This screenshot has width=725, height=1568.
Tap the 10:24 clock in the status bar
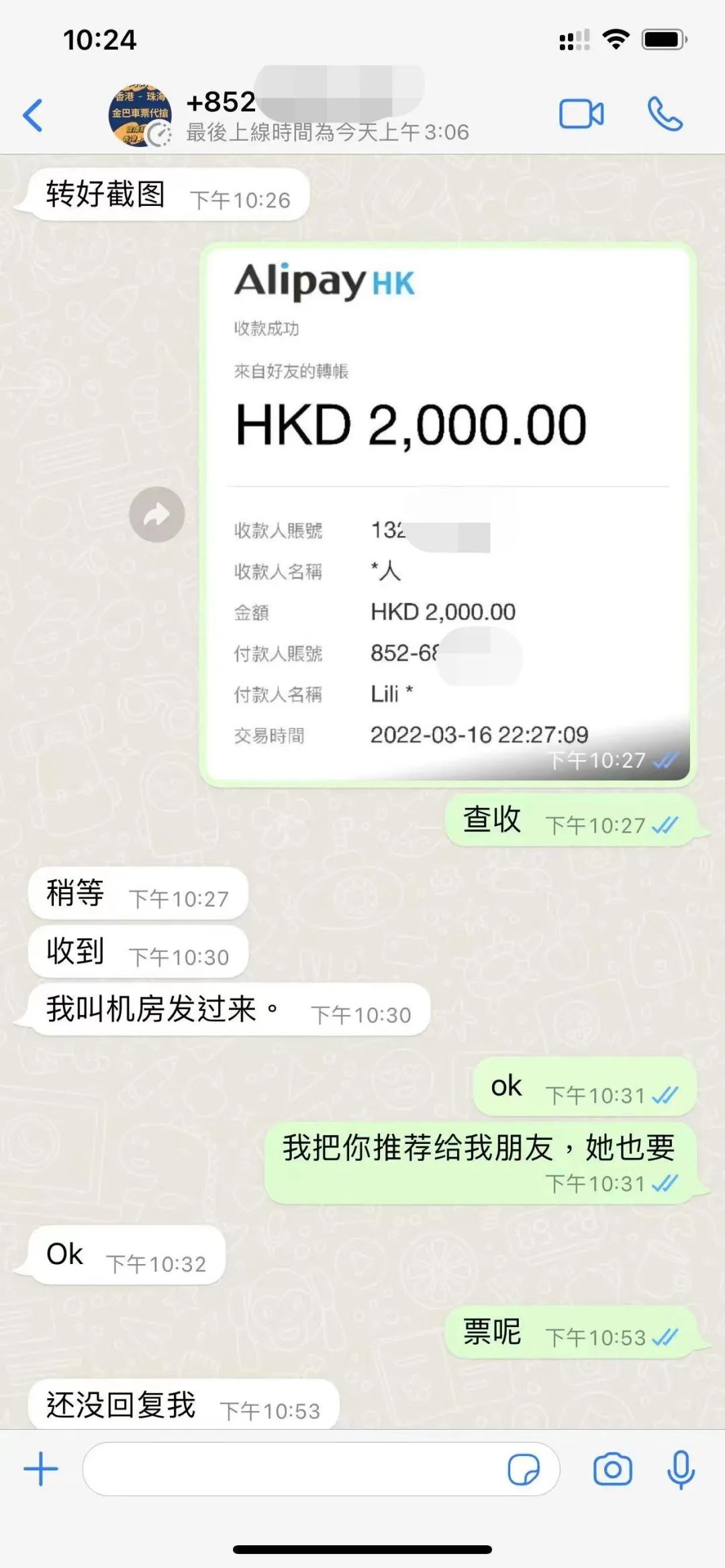(99, 41)
